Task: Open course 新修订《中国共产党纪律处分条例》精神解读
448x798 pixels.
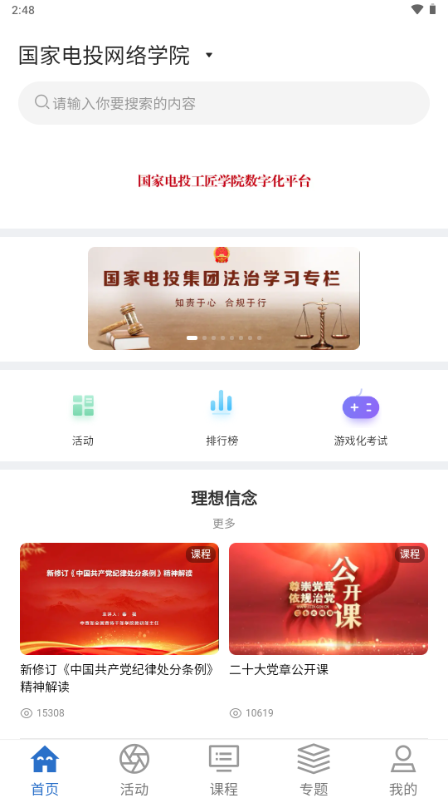Action: (120, 632)
